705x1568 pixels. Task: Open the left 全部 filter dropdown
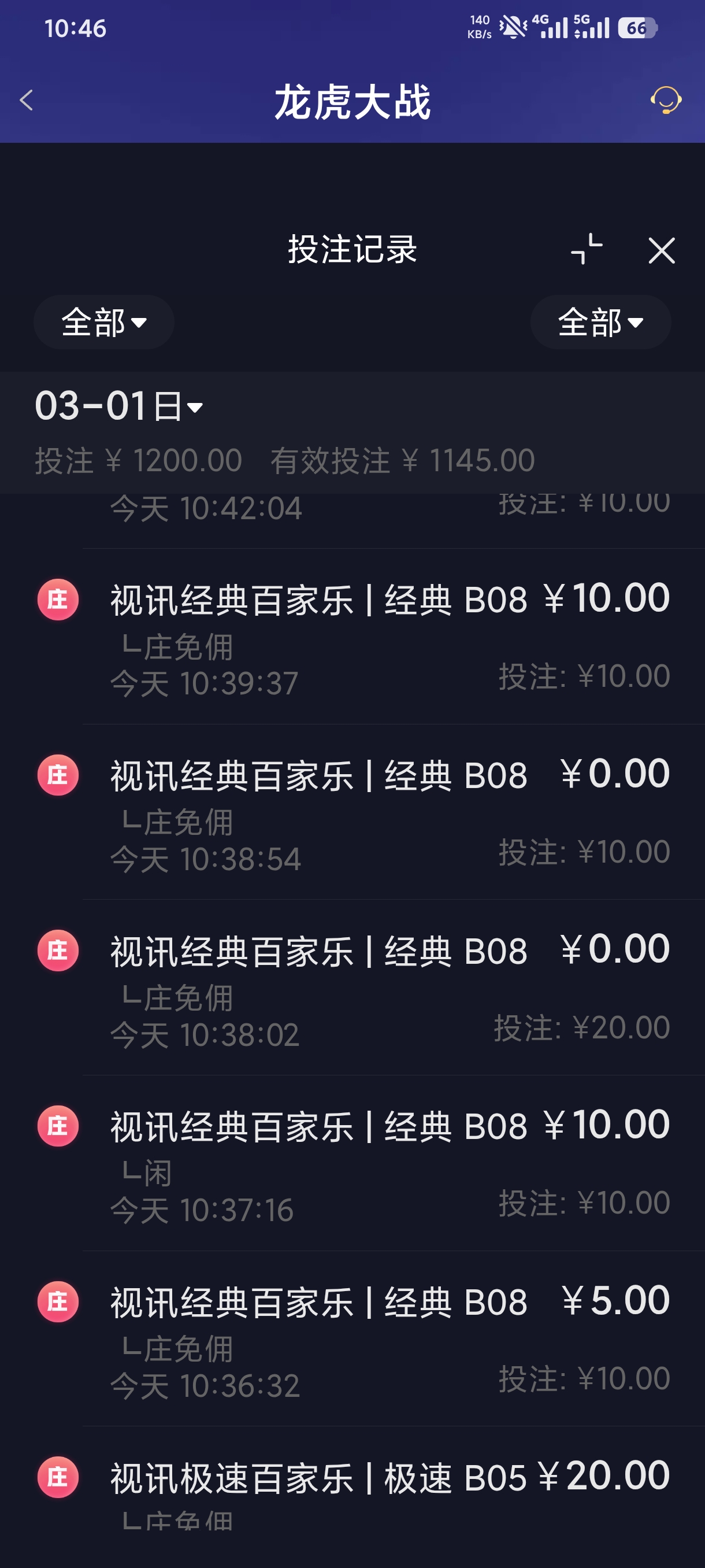click(103, 323)
